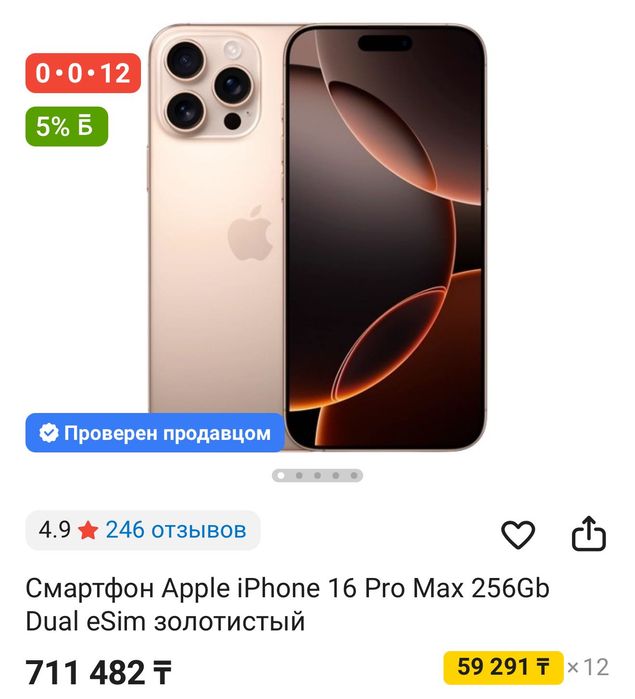Open the 246 отзывов reviews link
Viewport: 635px width, 699px height.
175,530
